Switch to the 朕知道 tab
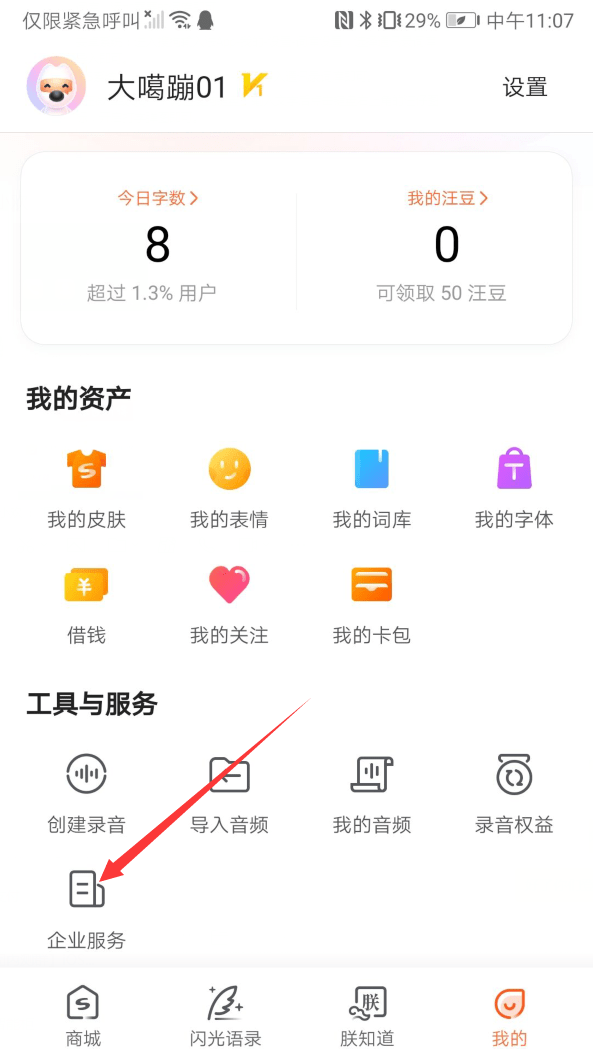The width and height of the screenshot is (593, 1052). pos(367,1015)
